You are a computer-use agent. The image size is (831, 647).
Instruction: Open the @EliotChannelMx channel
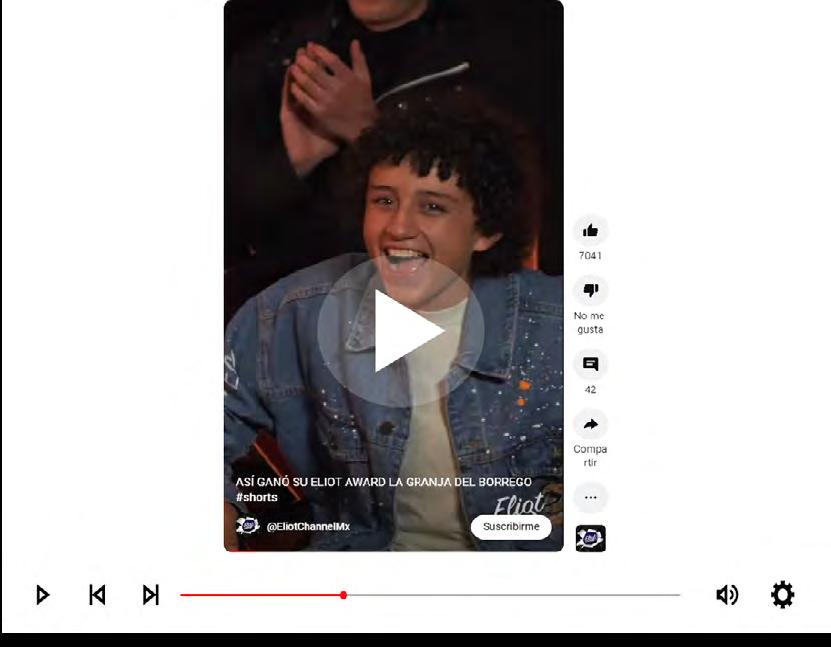point(307,526)
